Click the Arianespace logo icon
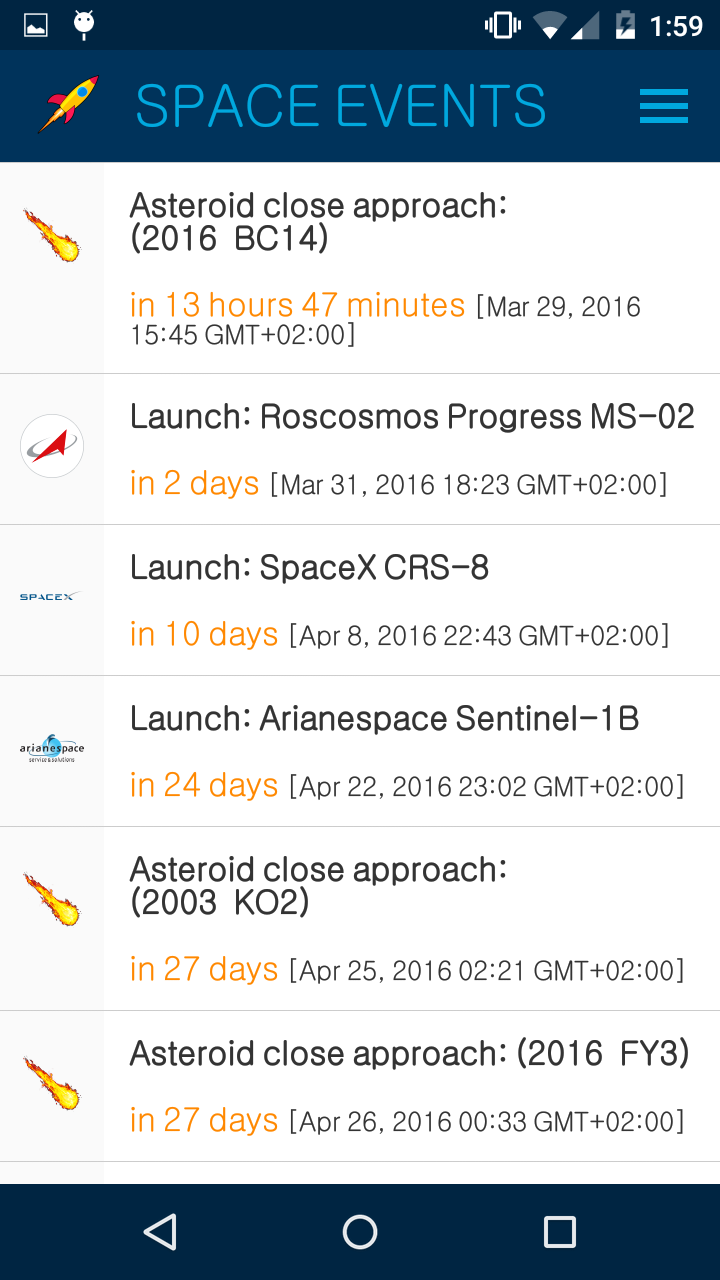The width and height of the screenshot is (720, 1280). [x=51, y=749]
